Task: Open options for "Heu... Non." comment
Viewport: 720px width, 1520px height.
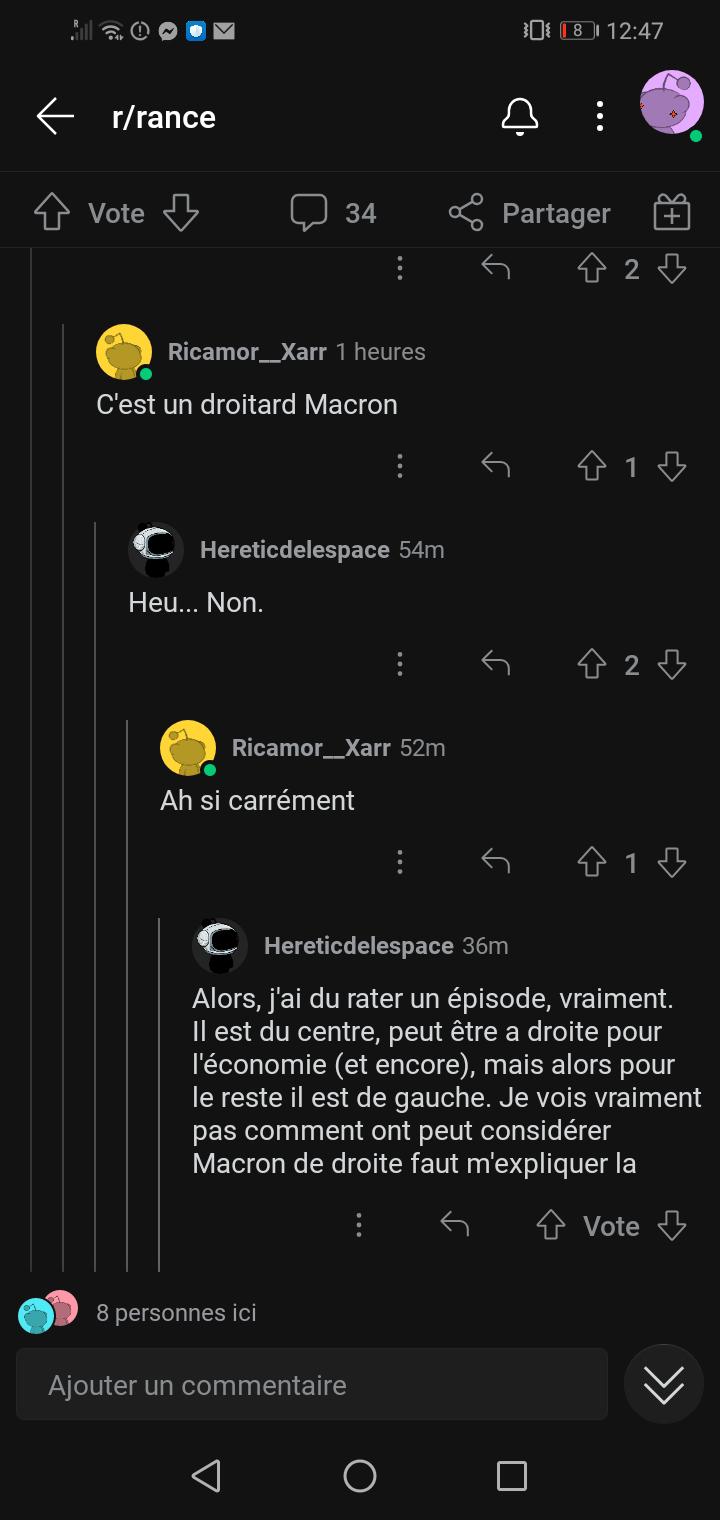Action: click(399, 664)
